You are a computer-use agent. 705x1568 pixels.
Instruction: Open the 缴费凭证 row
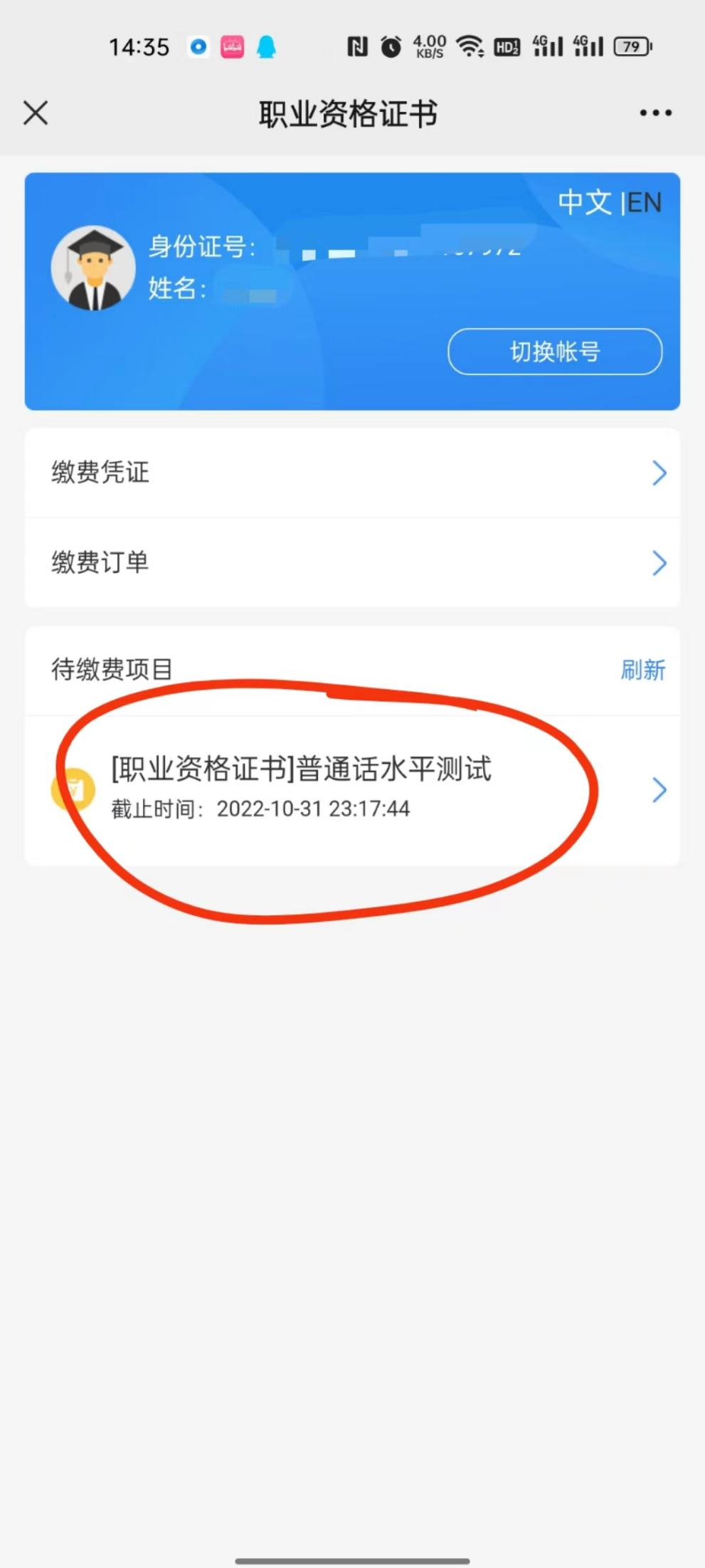[x=352, y=473]
